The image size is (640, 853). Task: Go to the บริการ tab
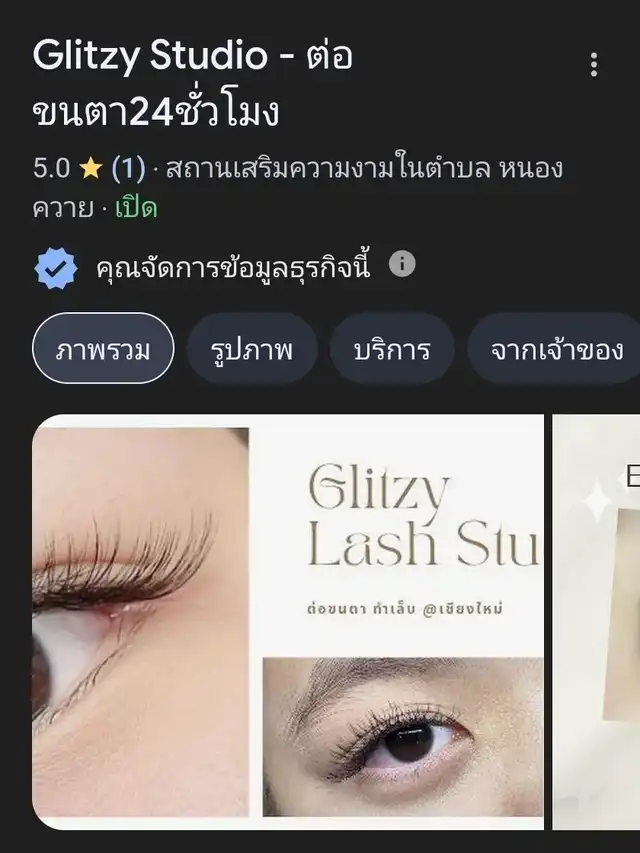tap(392, 349)
